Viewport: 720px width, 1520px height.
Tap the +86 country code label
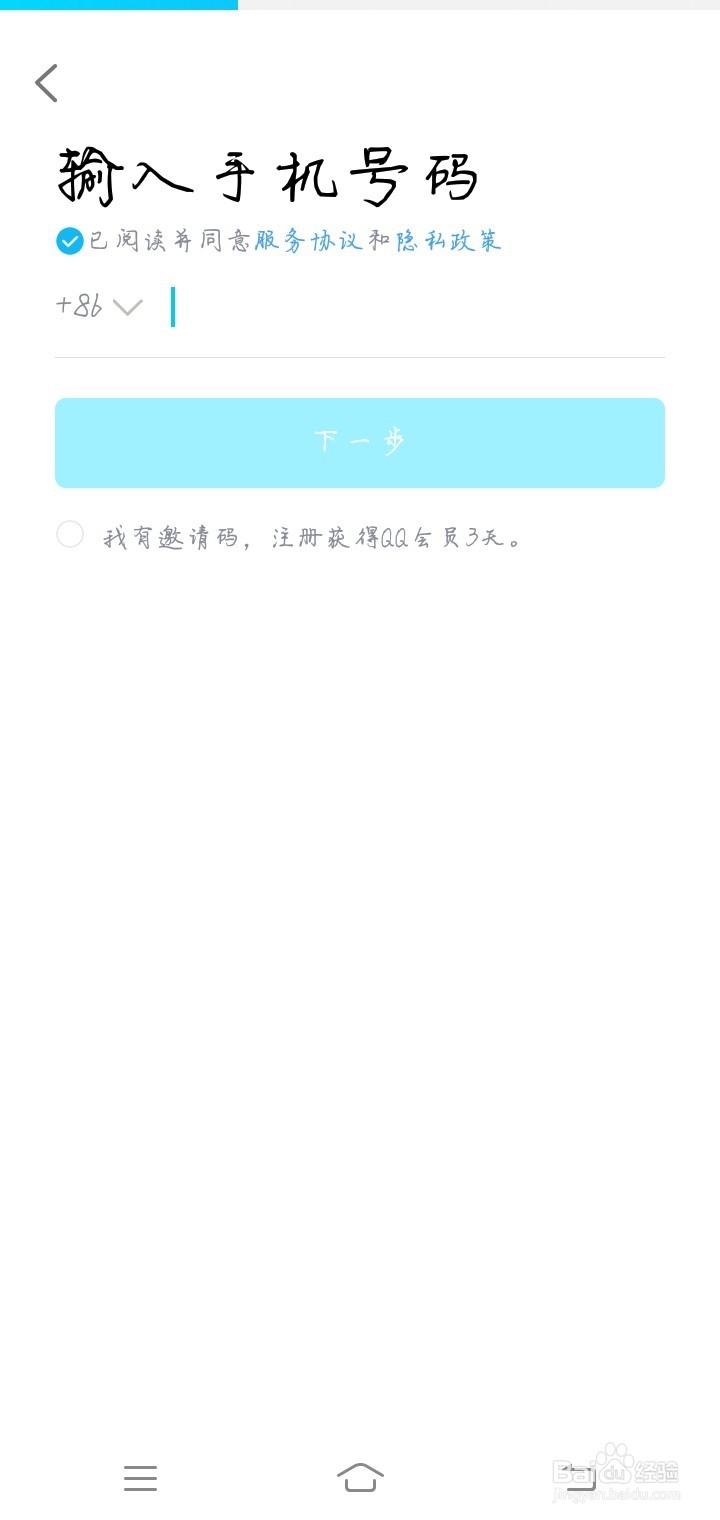pyautogui.click(x=76, y=306)
